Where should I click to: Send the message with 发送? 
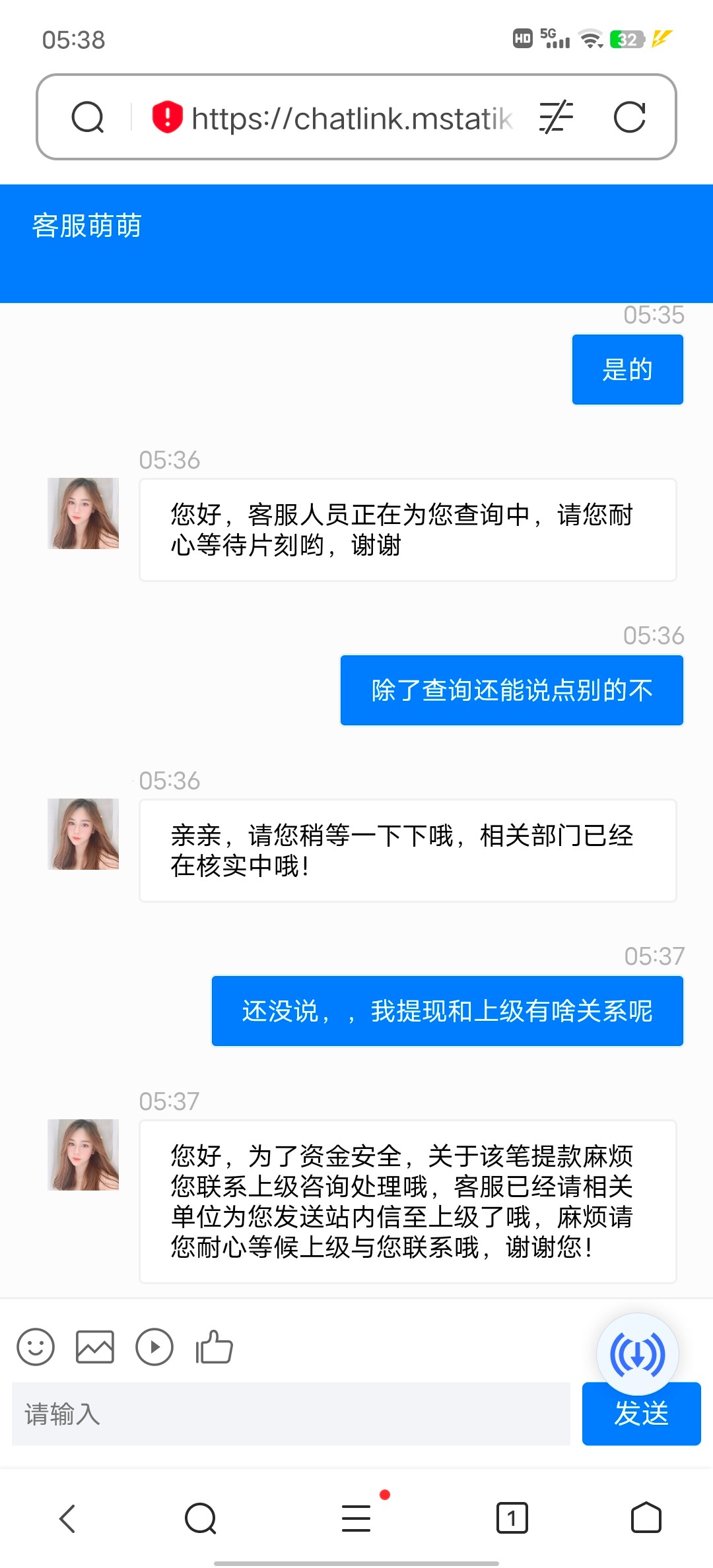click(x=641, y=1415)
